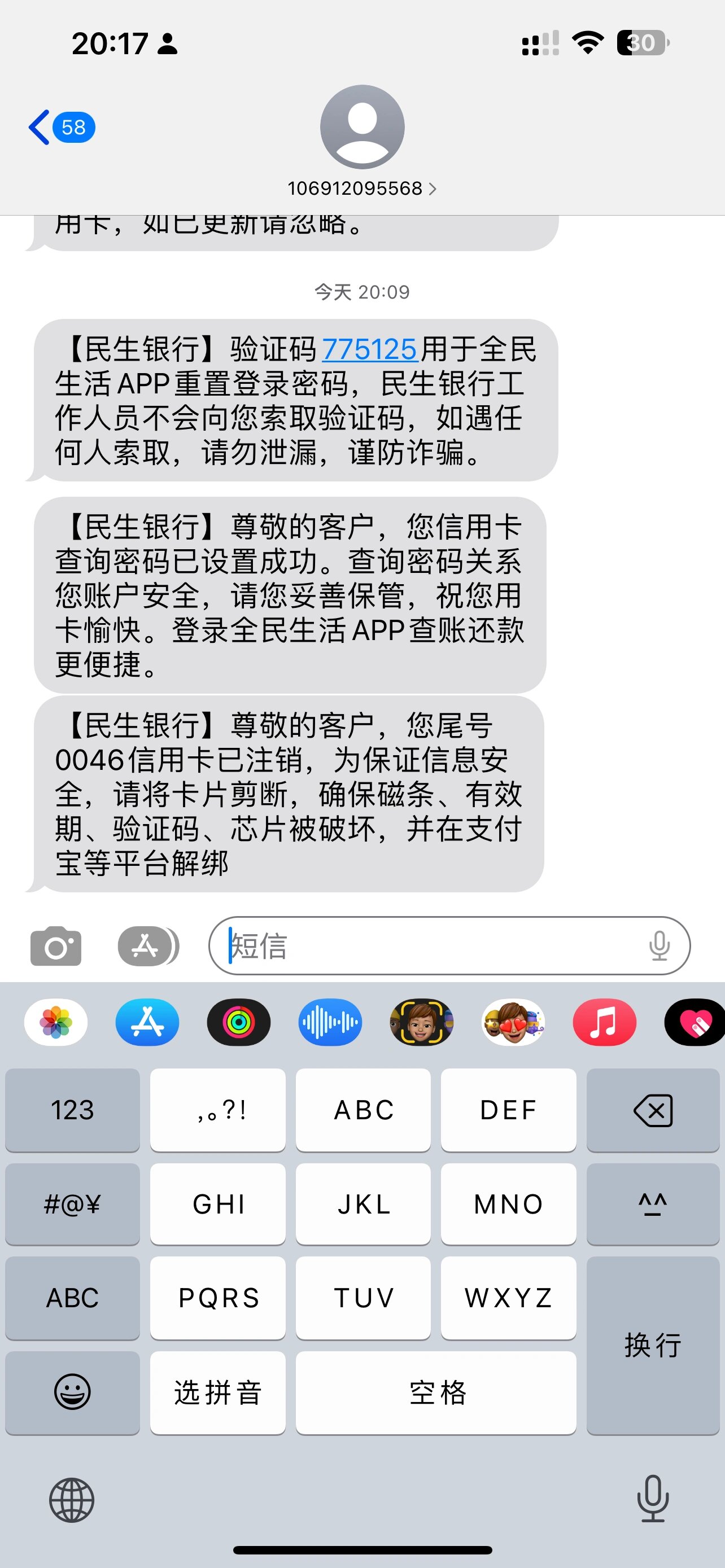725x1568 pixels.
Task: Open the audio message recorder app
Action: coord(330,1022)
